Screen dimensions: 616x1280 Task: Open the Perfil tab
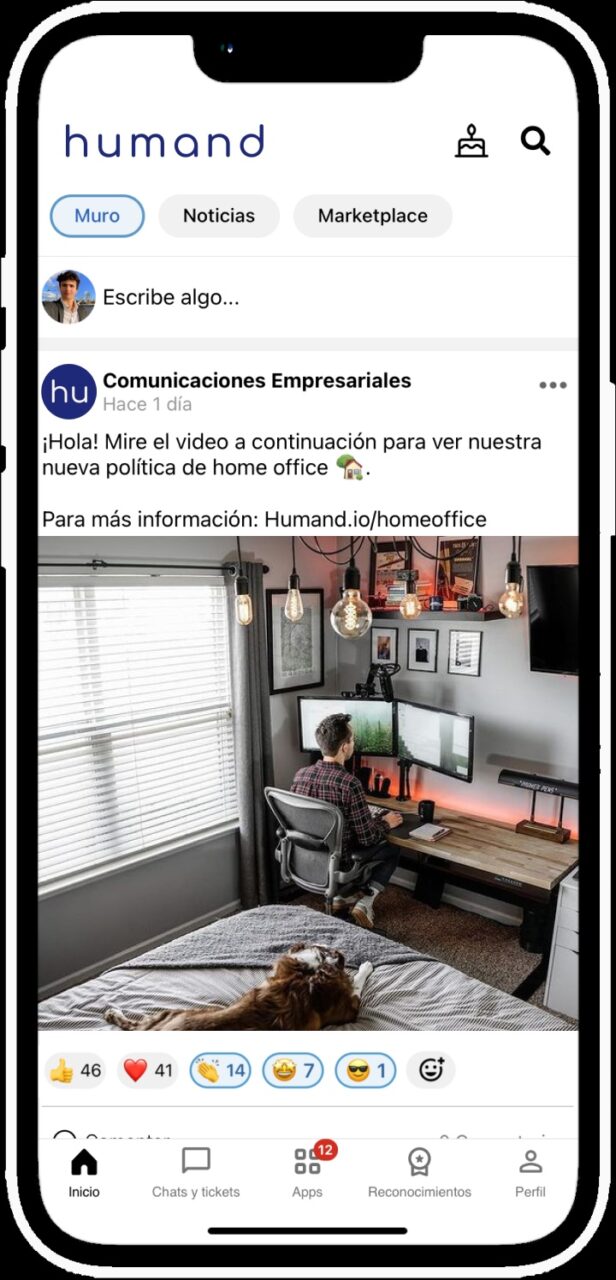(x=530, y=1173)
